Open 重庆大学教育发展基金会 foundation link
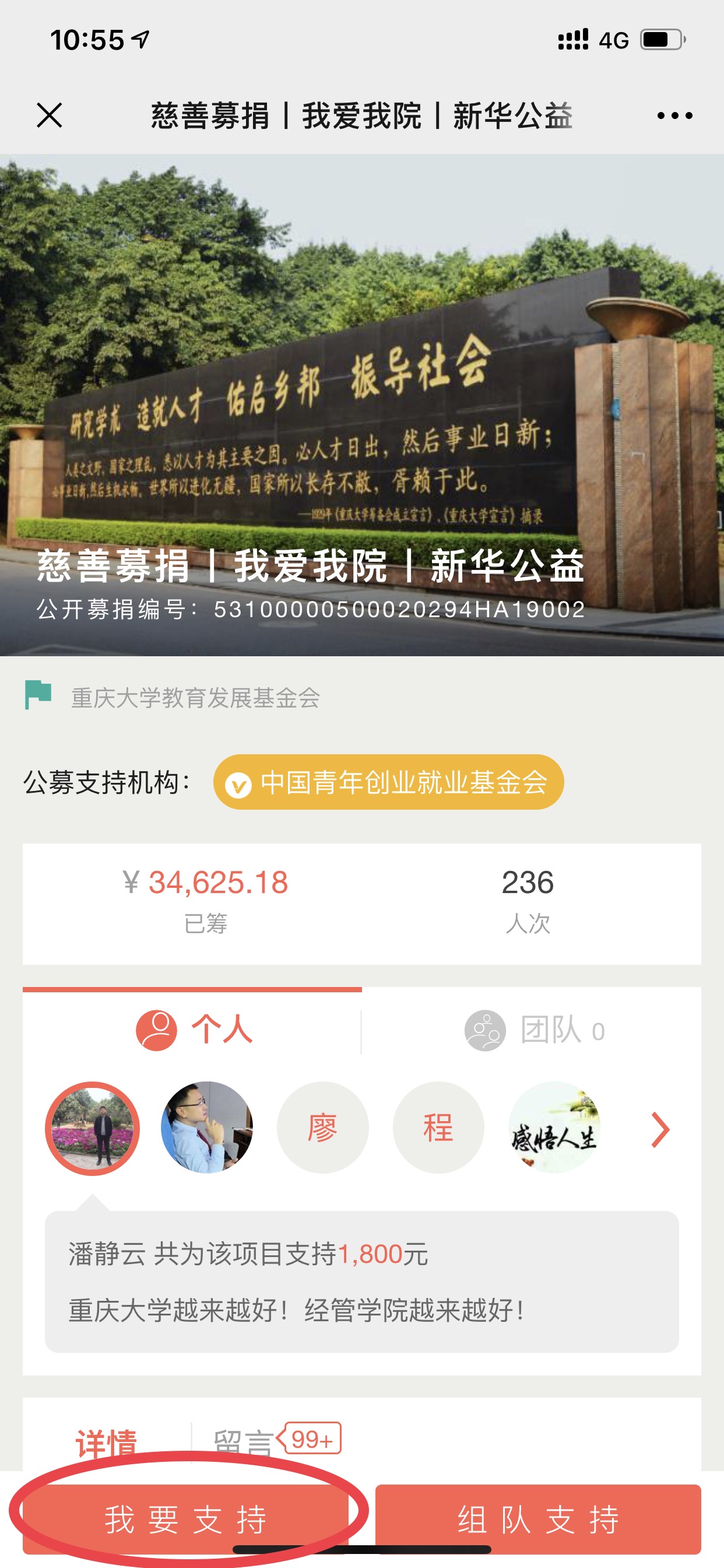The image size is (724, 1568). [x=195, y=698]
